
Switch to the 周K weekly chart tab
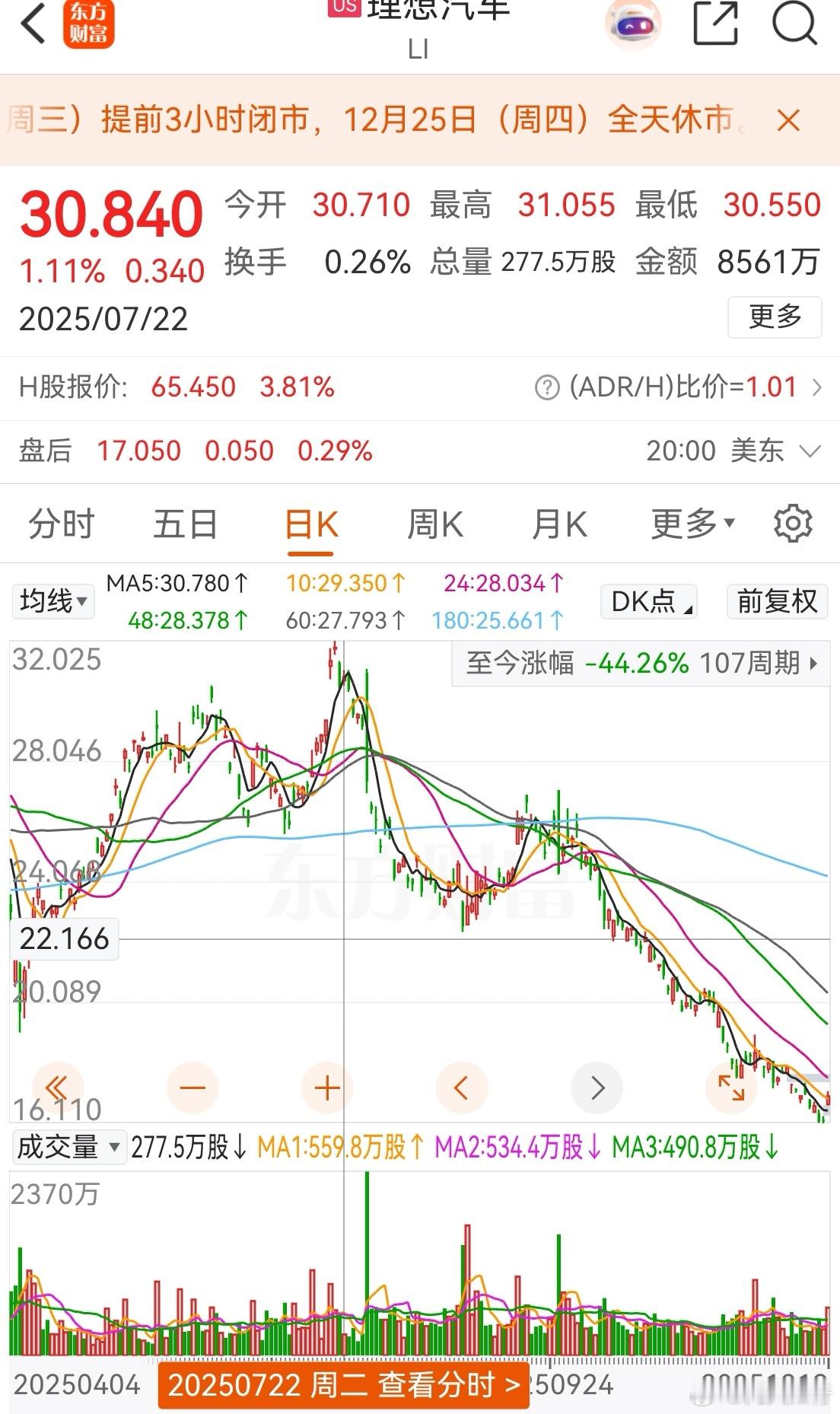(x=434, y=523)
